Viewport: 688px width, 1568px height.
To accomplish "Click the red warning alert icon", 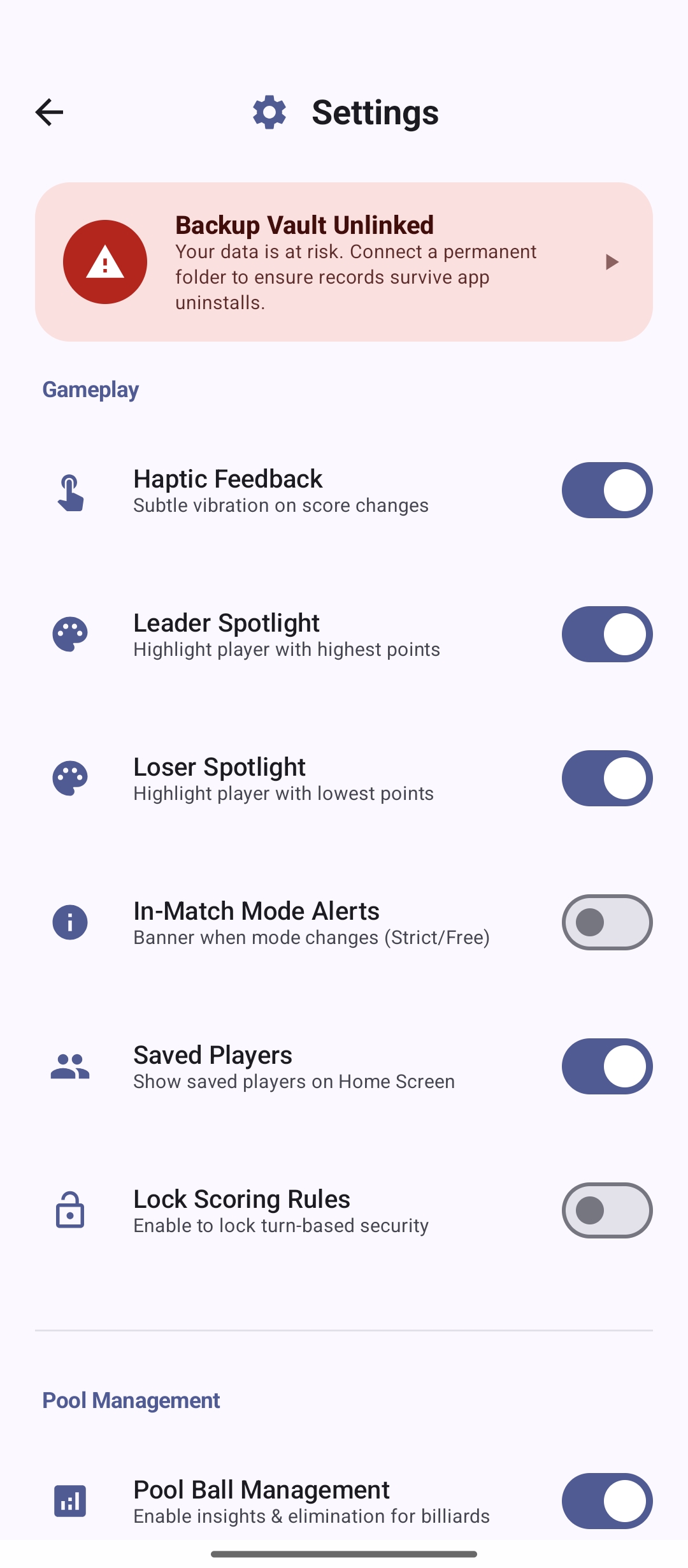I will pos(105,261).
